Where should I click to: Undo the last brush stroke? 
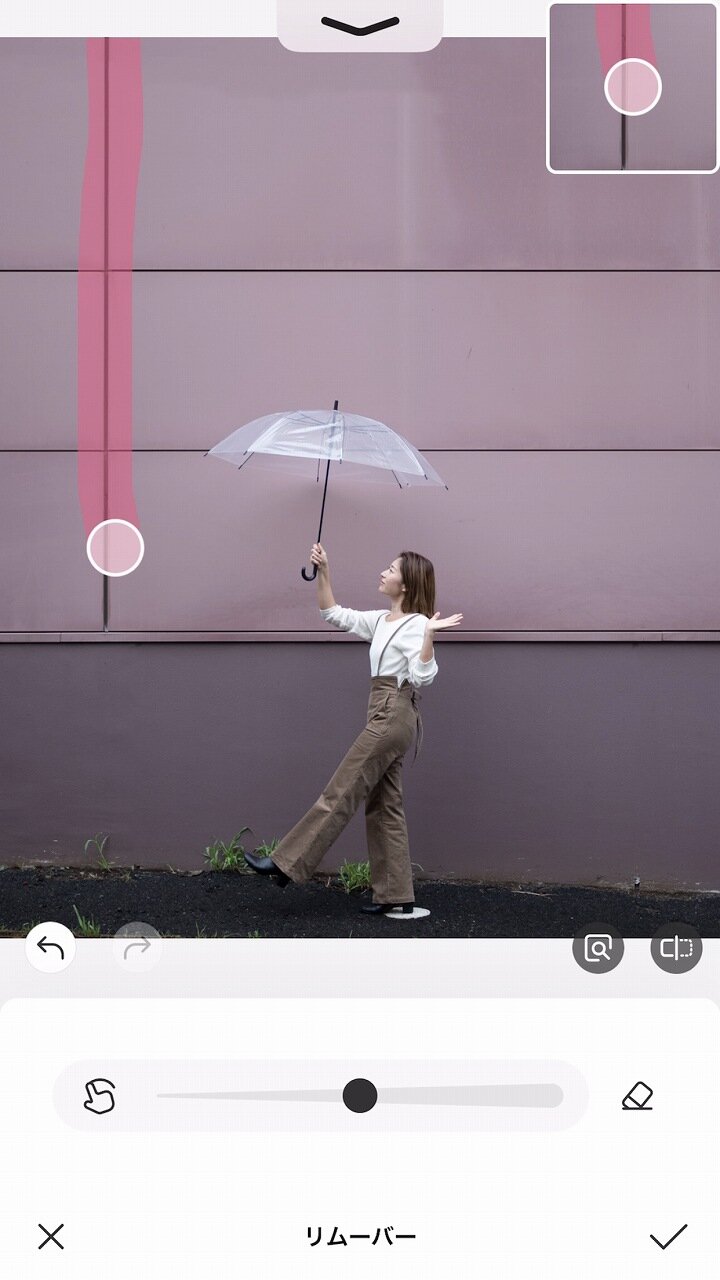50,947
